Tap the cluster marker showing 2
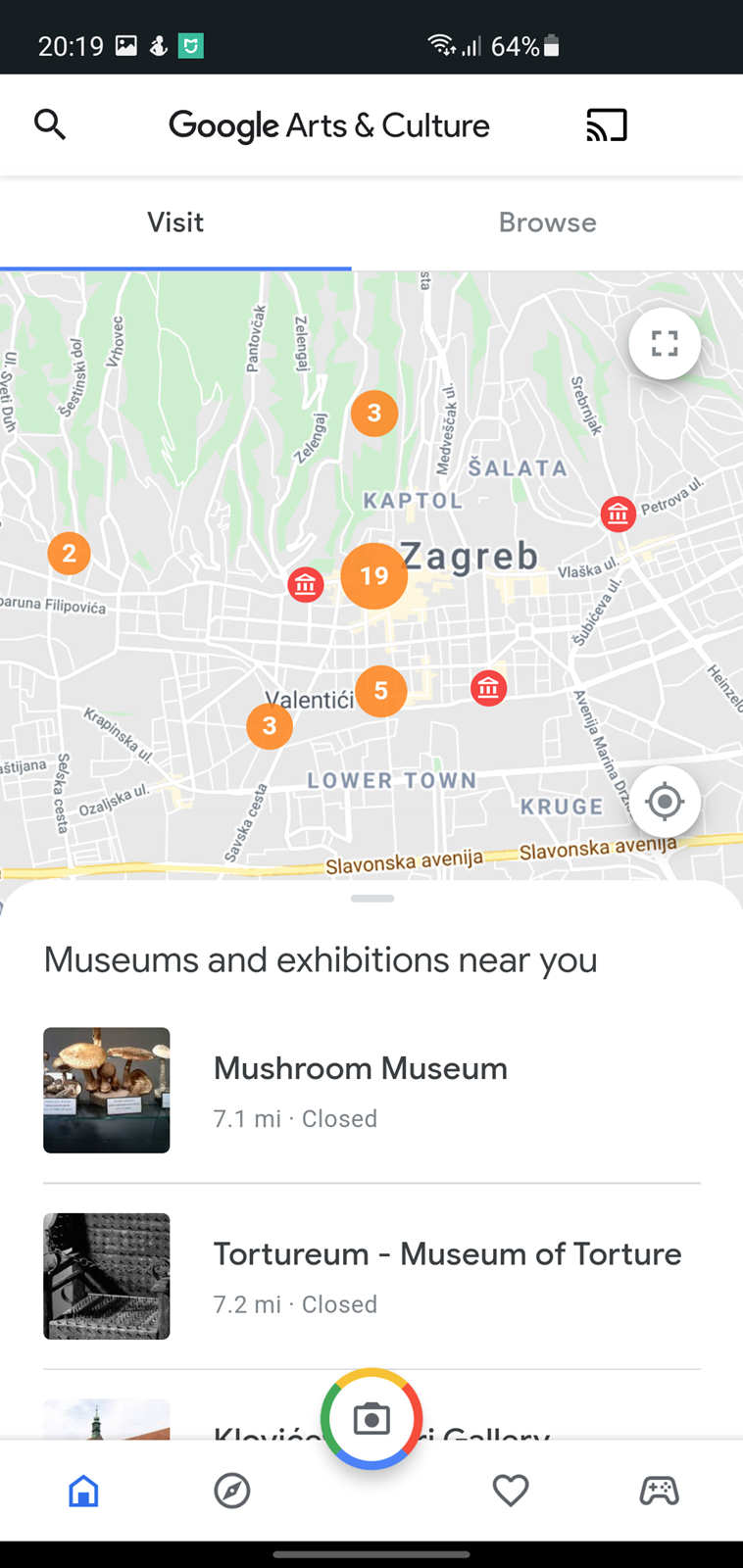This screenshot has width=743, height=1568. click(69, 554)
